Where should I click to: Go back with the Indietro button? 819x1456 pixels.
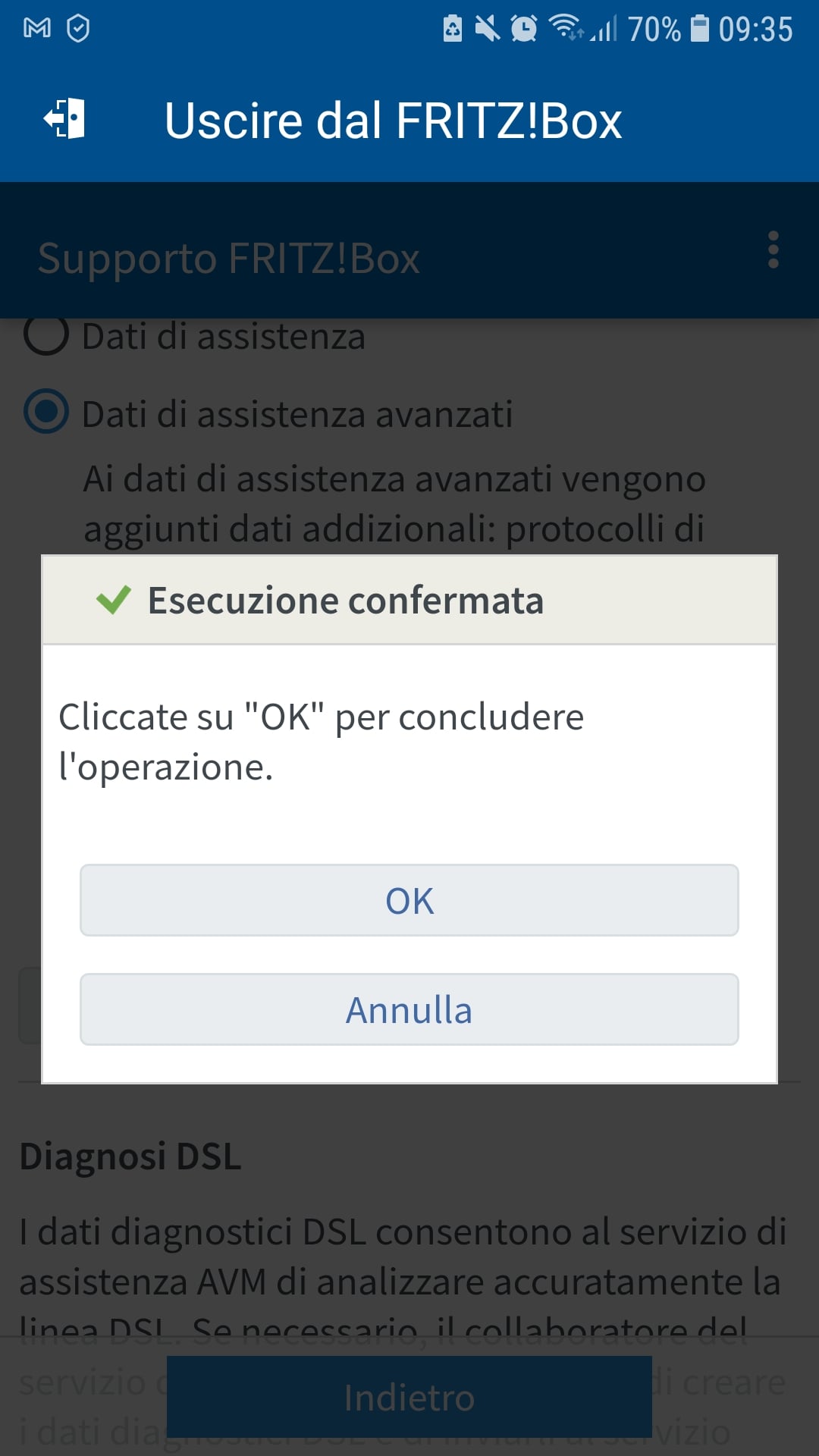coord(409,1397)
